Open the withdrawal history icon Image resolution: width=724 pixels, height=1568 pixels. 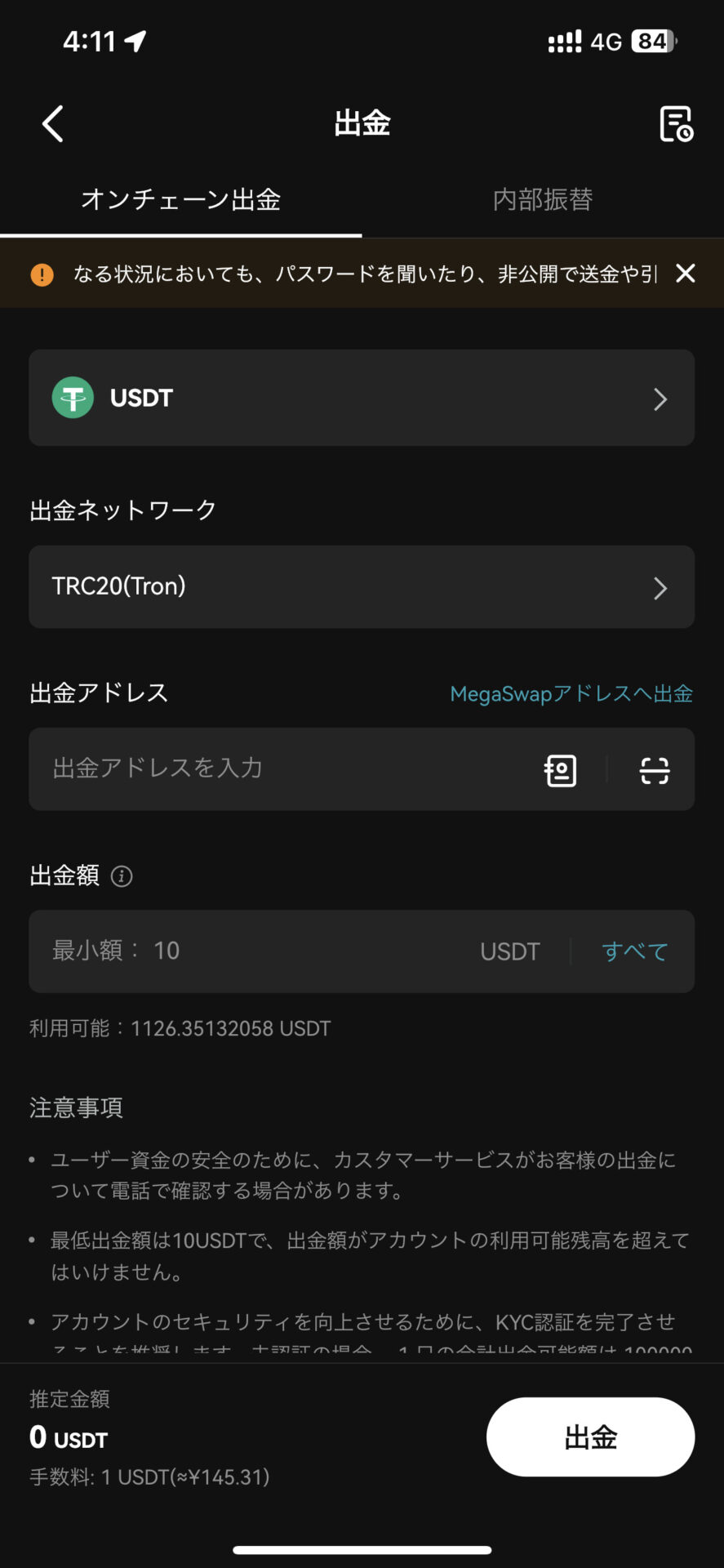(x=676, y=124)
